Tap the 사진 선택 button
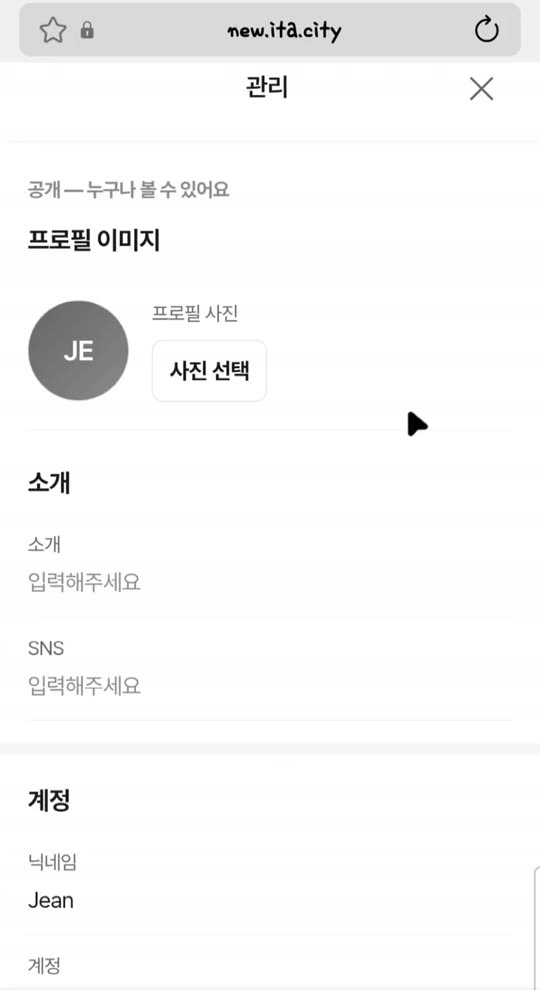 coord(209,371)
